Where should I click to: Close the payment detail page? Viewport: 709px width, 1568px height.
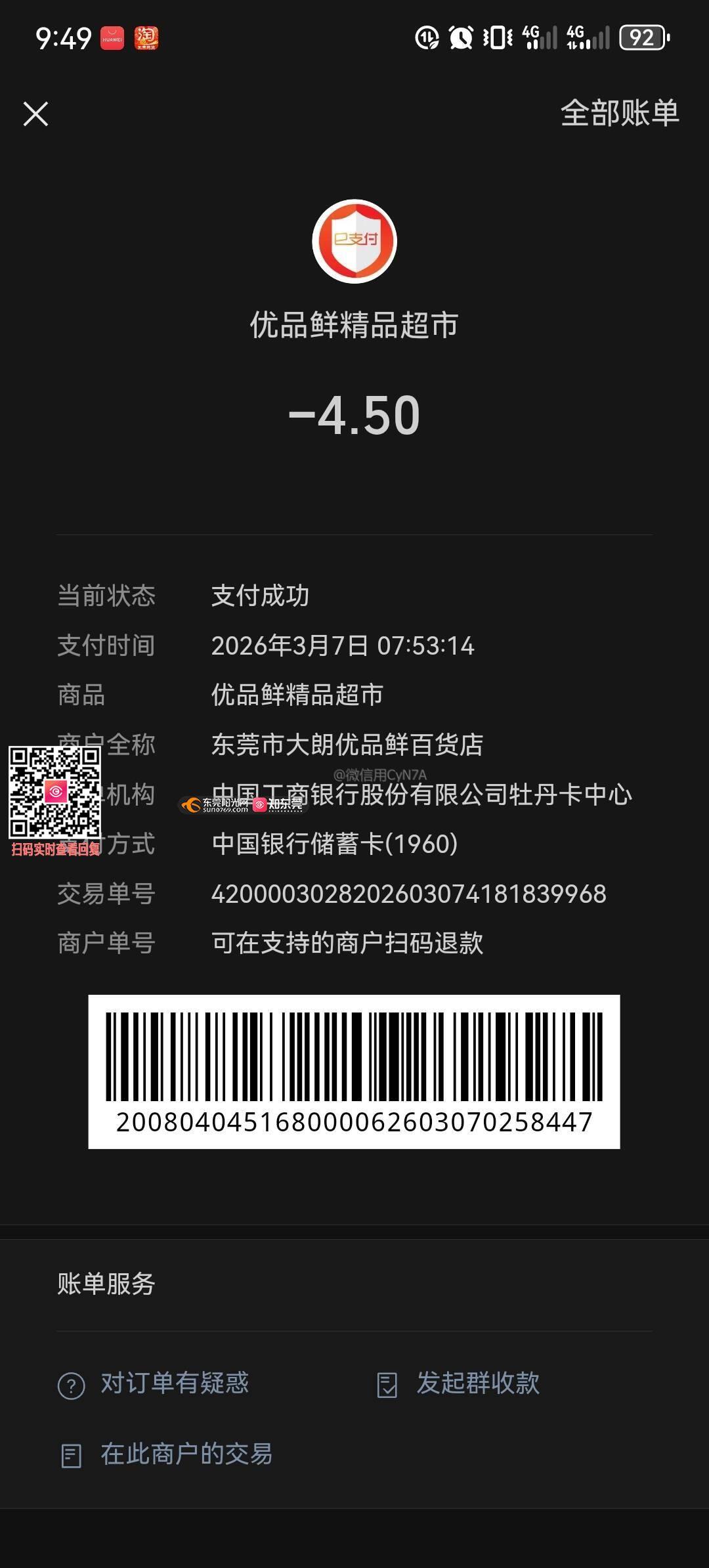pos(36,114)
